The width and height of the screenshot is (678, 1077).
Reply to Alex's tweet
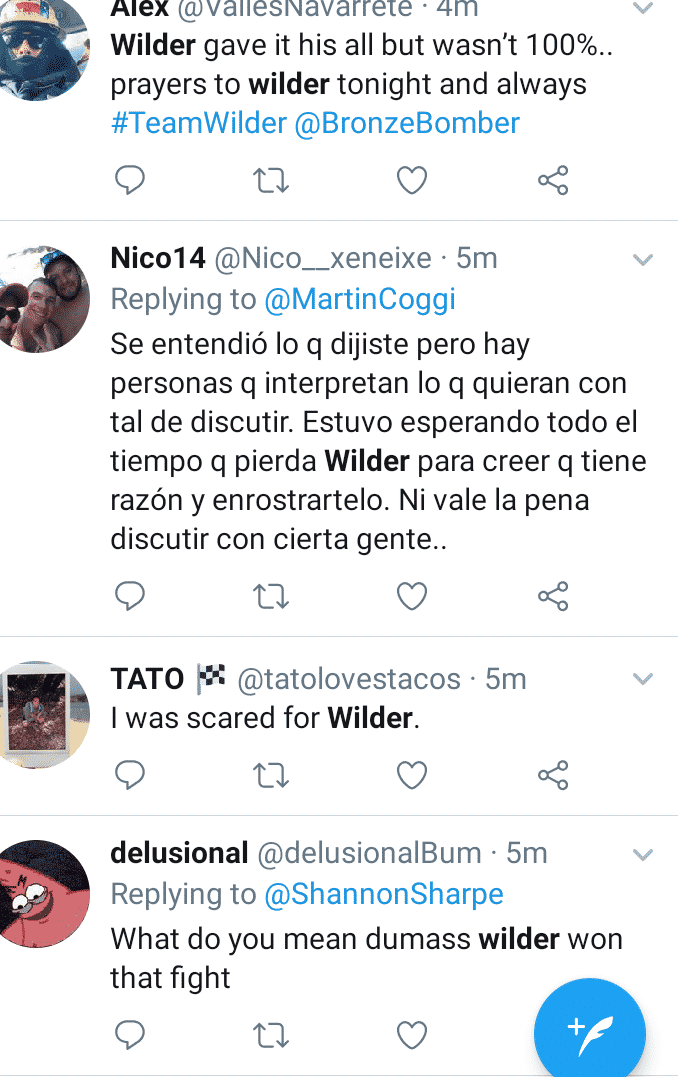pos(130,181)
